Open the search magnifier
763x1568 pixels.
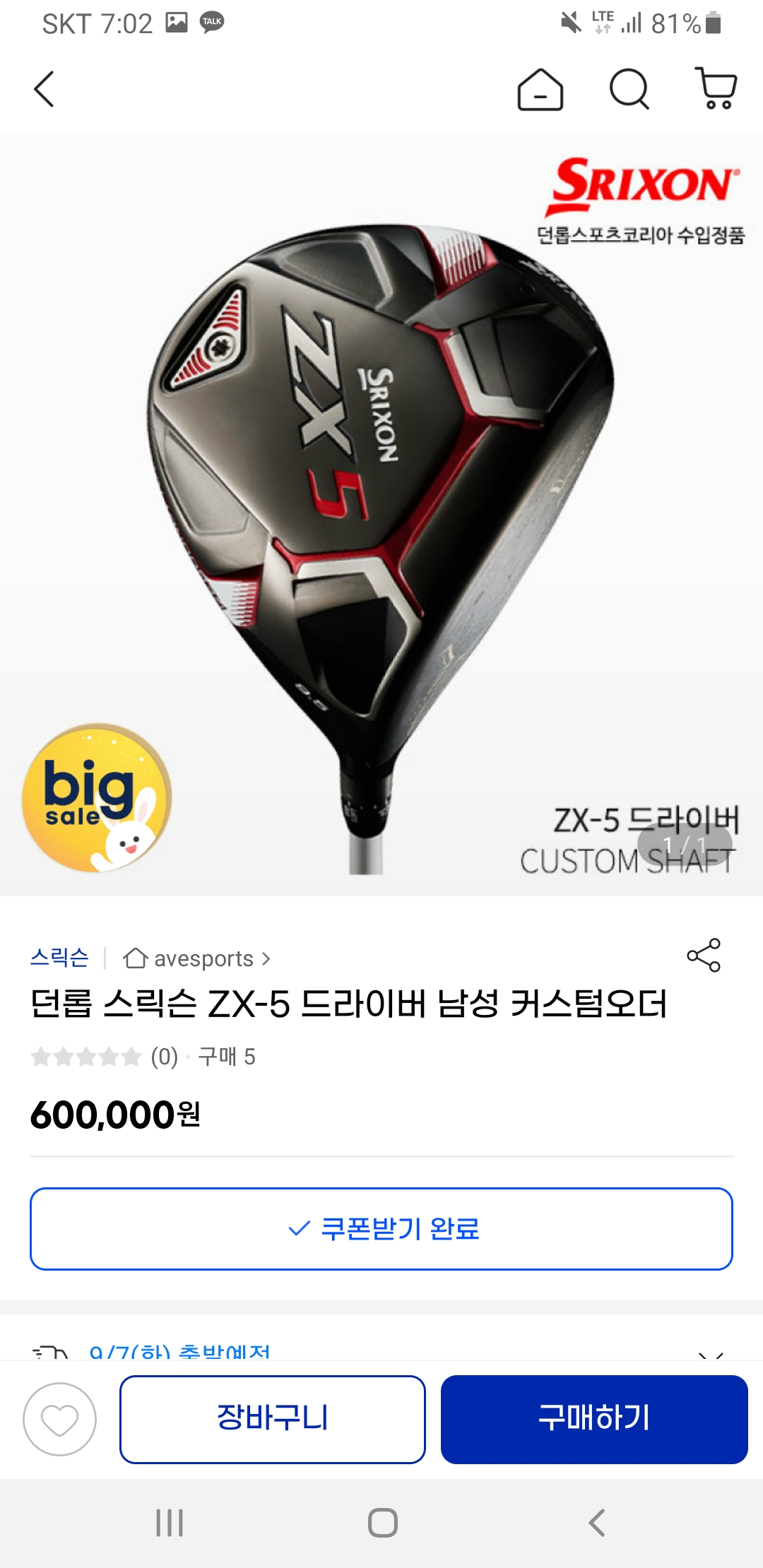pos(629,90)
